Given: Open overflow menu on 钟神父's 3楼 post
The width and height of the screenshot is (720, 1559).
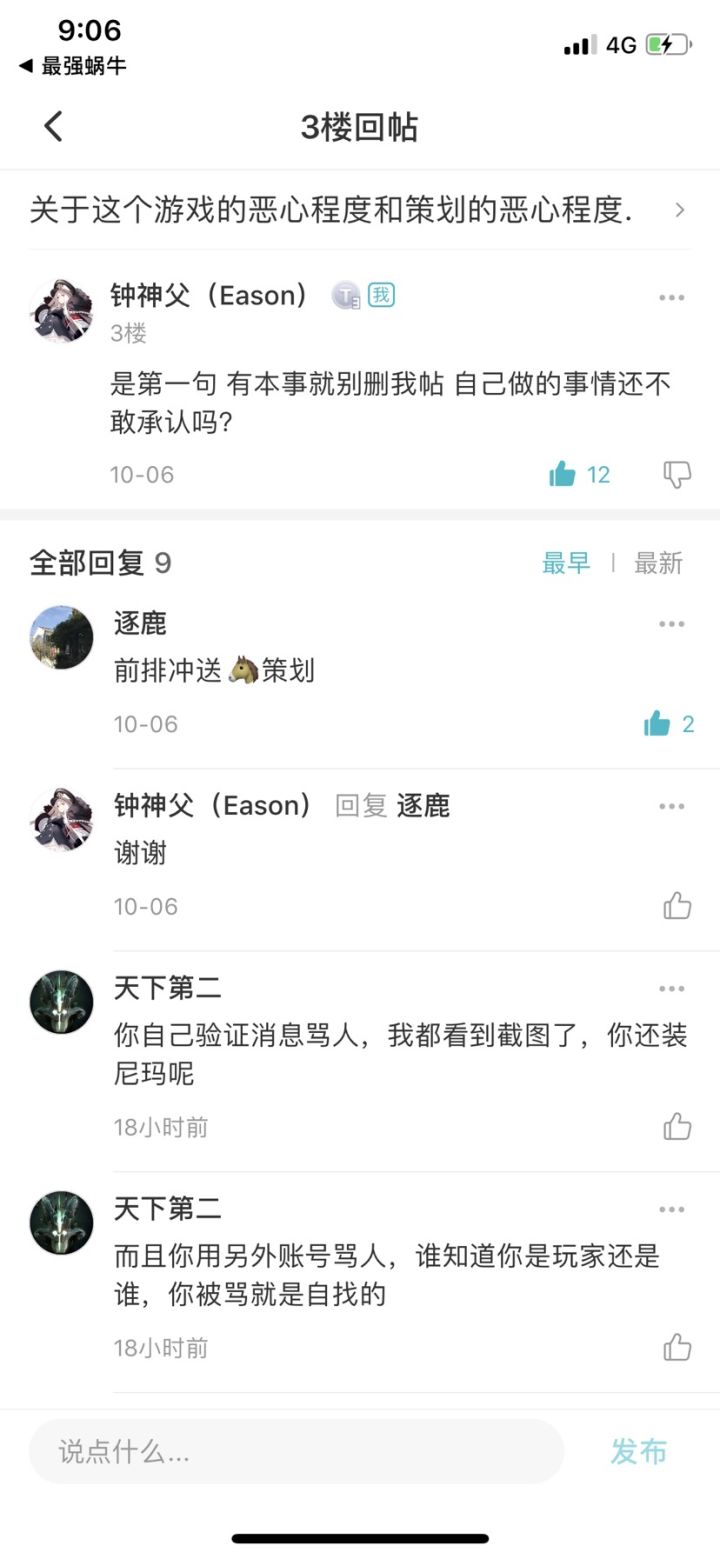Looking at the screenshot, I should point(672,297).
